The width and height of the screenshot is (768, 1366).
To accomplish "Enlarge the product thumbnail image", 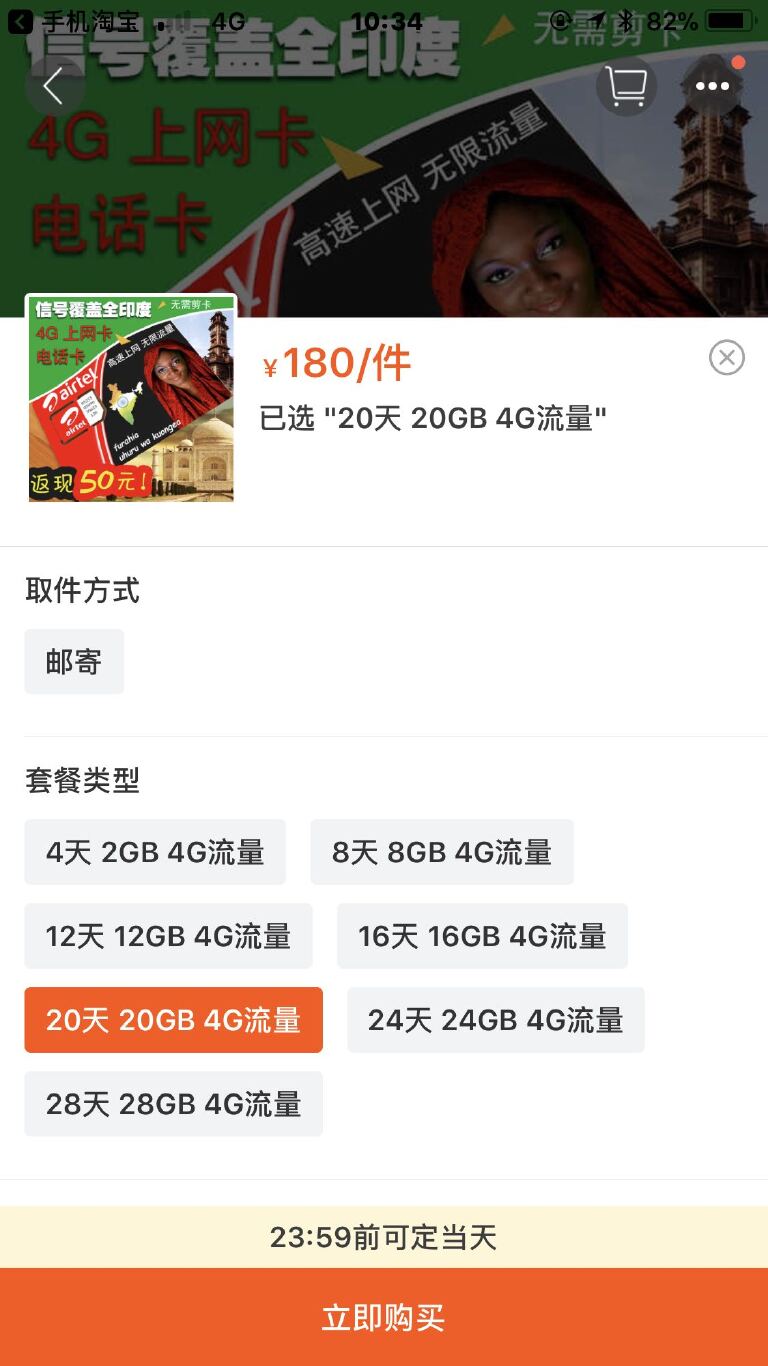I will 131,398.
